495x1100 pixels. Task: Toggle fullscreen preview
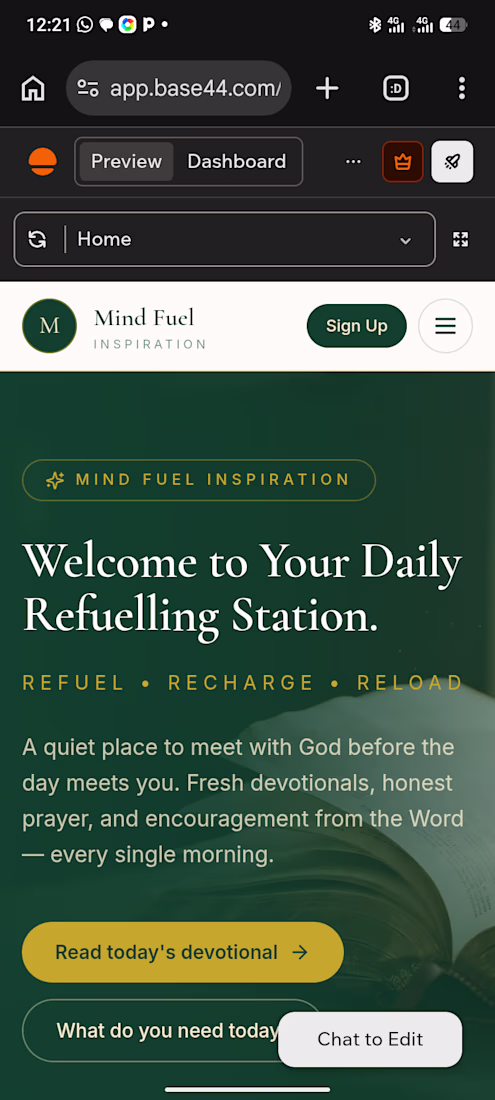pyautogui.click(x=461, y=239)
